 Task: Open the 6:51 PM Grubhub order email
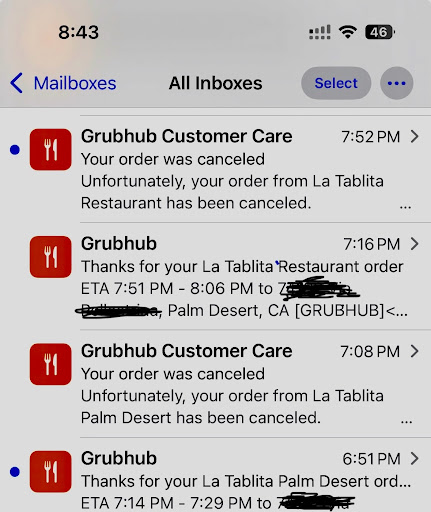215,475
